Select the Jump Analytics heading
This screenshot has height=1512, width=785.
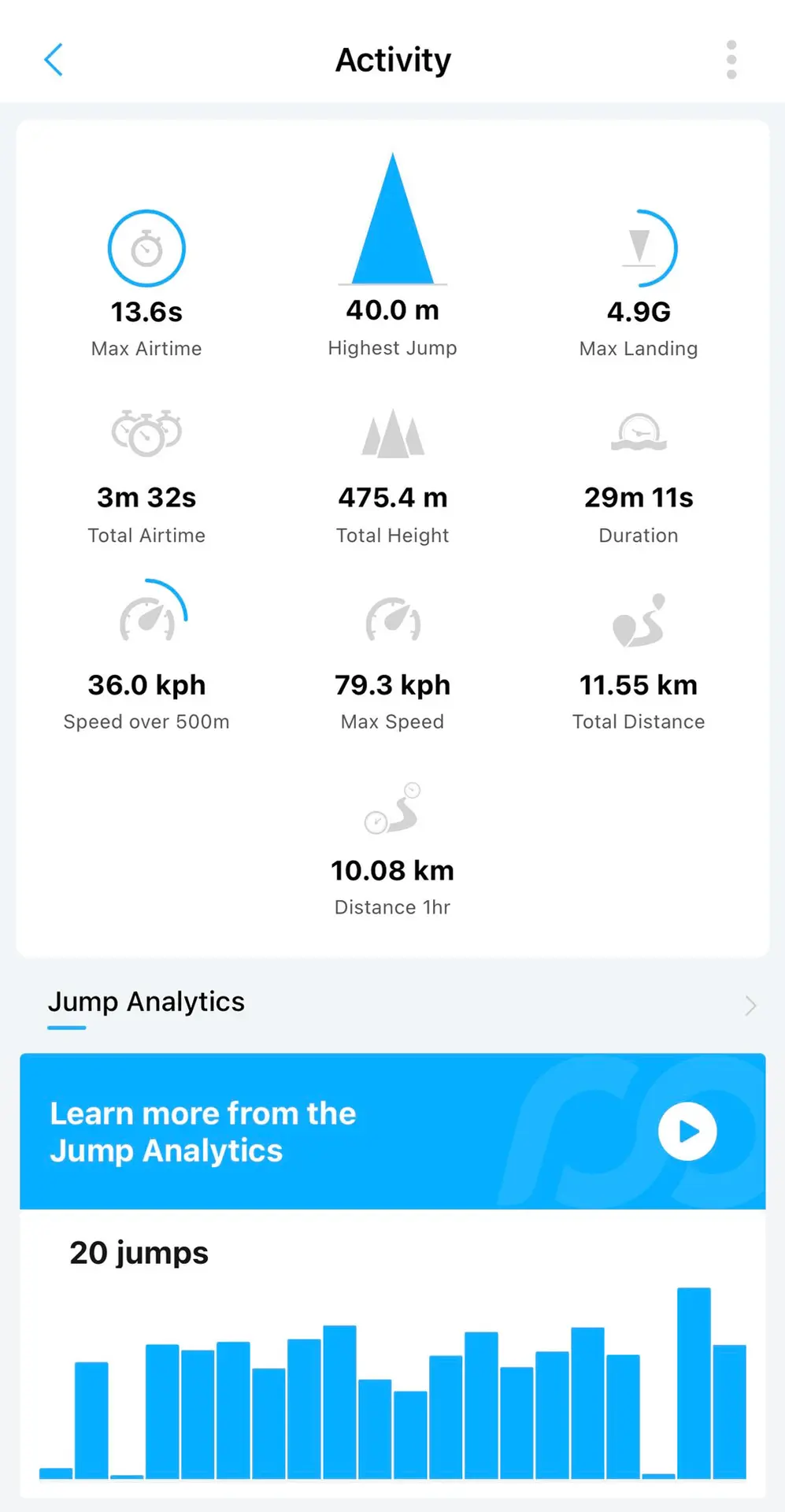(x=146, y=1002)
